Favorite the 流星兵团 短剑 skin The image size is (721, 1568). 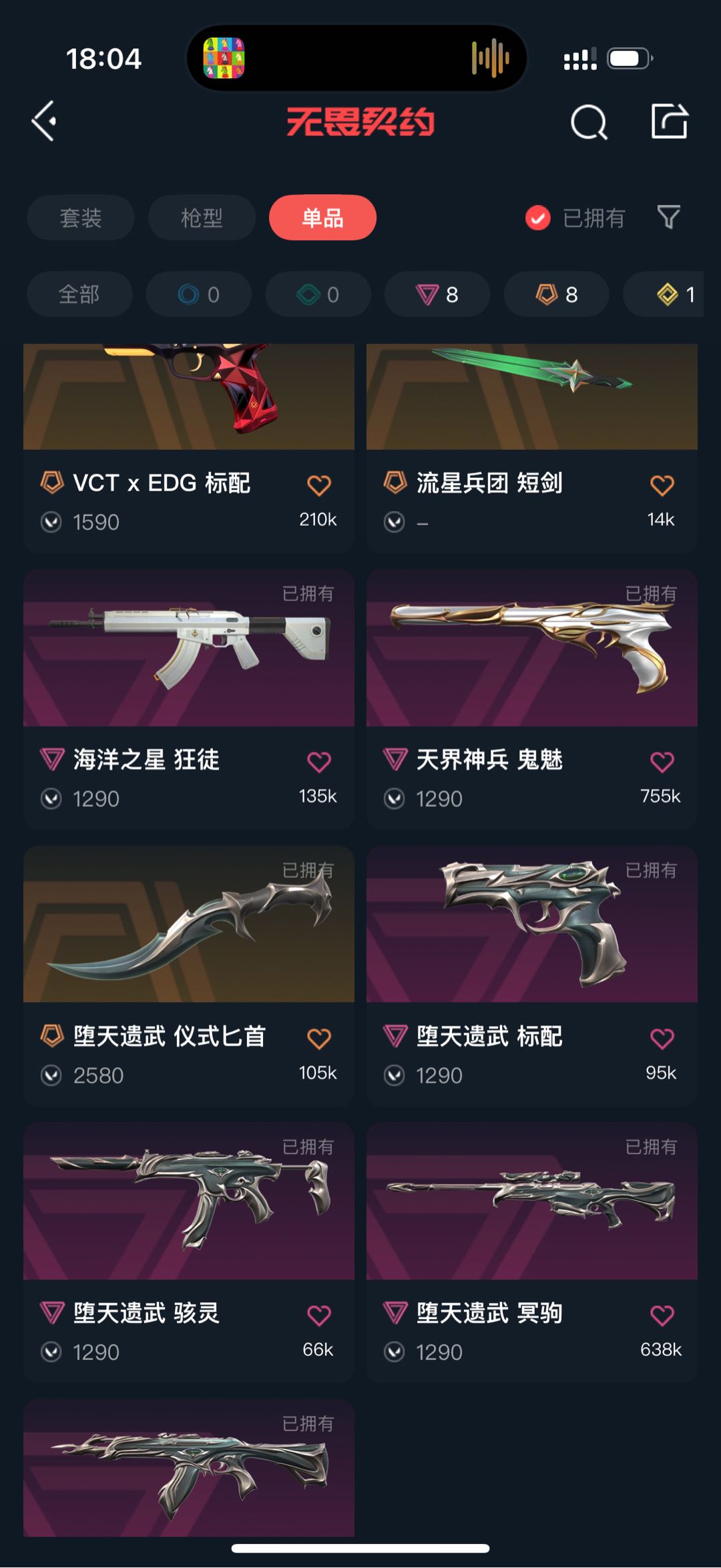click(x=662, y=485)
